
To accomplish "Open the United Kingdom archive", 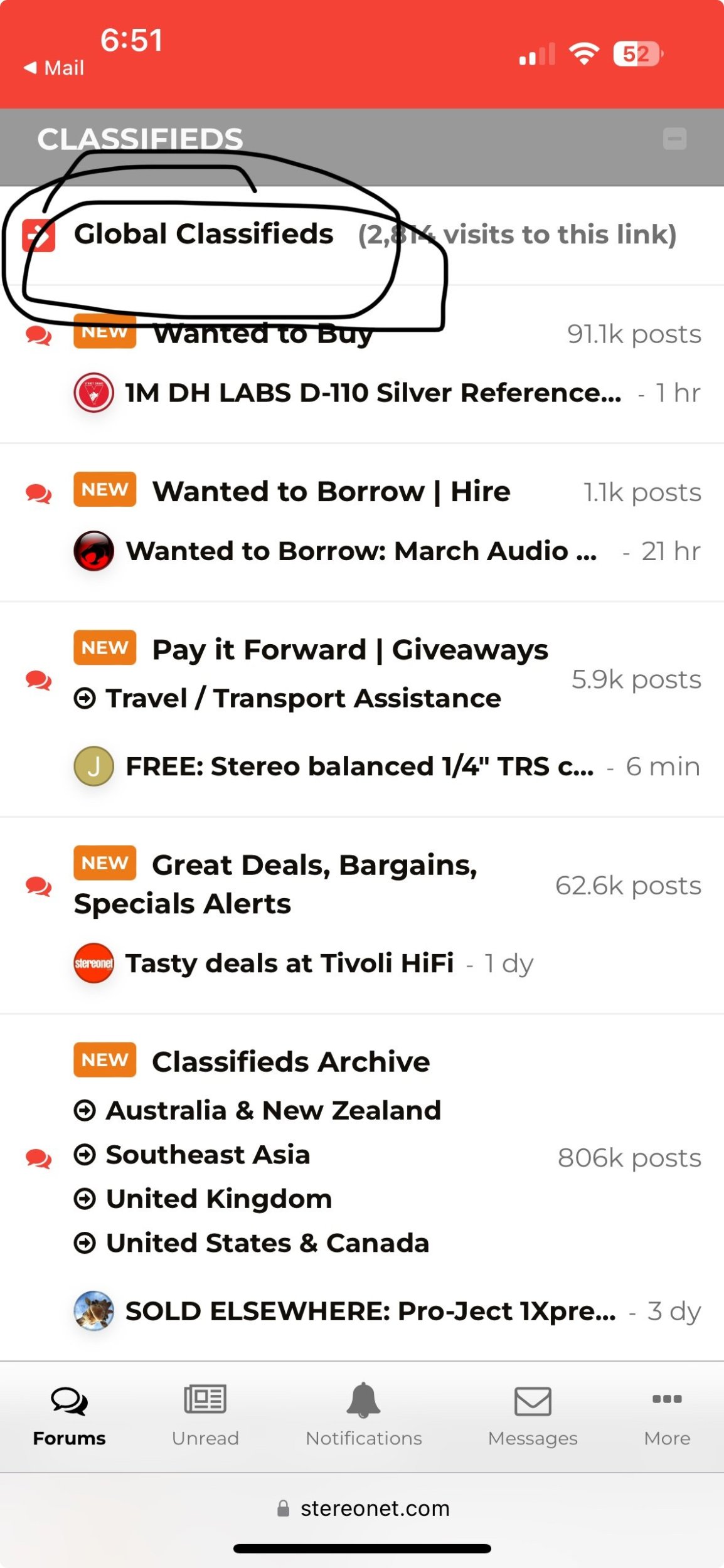I will pos(218,1199).
